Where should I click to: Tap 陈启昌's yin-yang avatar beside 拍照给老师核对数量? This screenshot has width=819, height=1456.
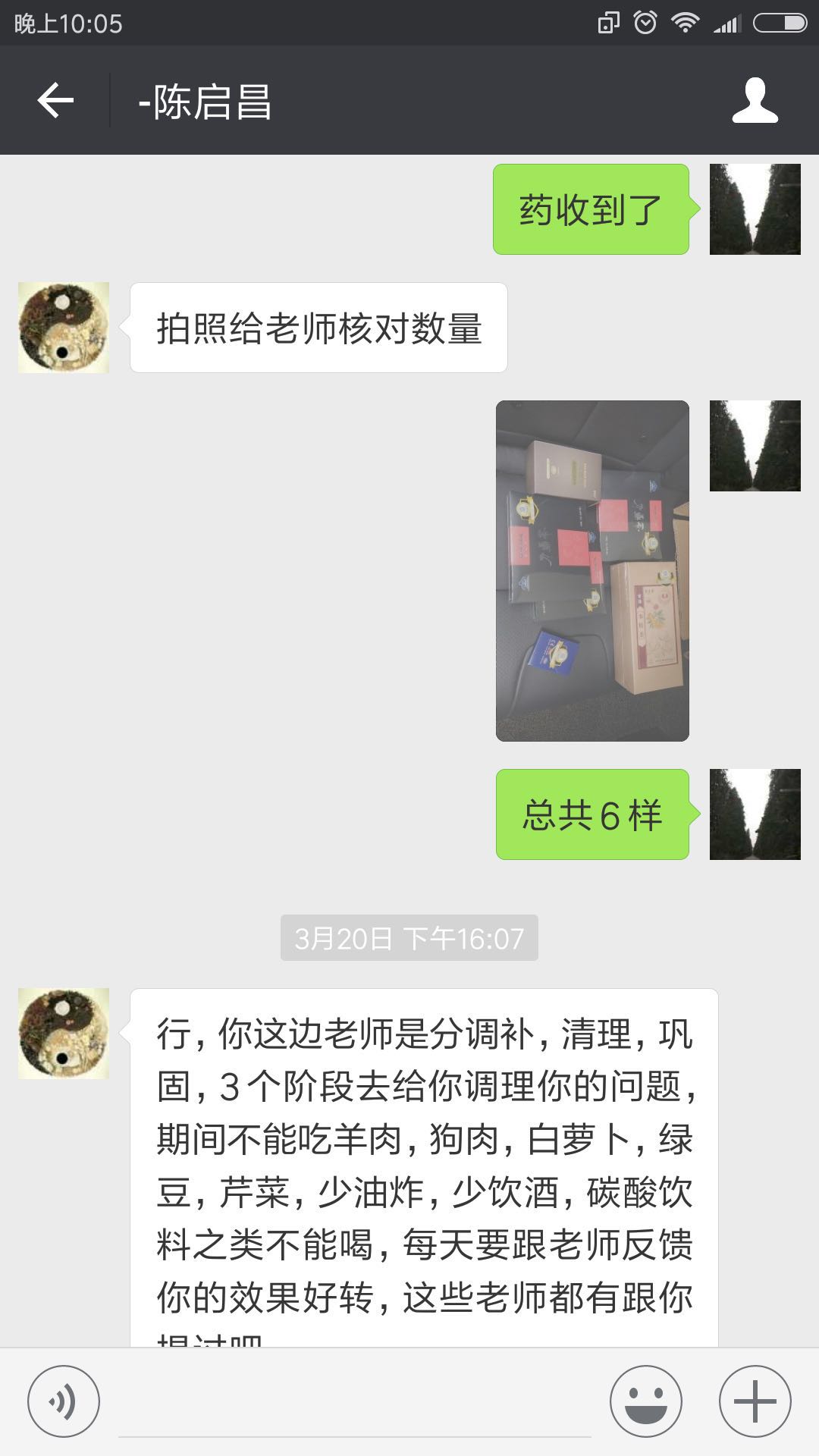64,328
